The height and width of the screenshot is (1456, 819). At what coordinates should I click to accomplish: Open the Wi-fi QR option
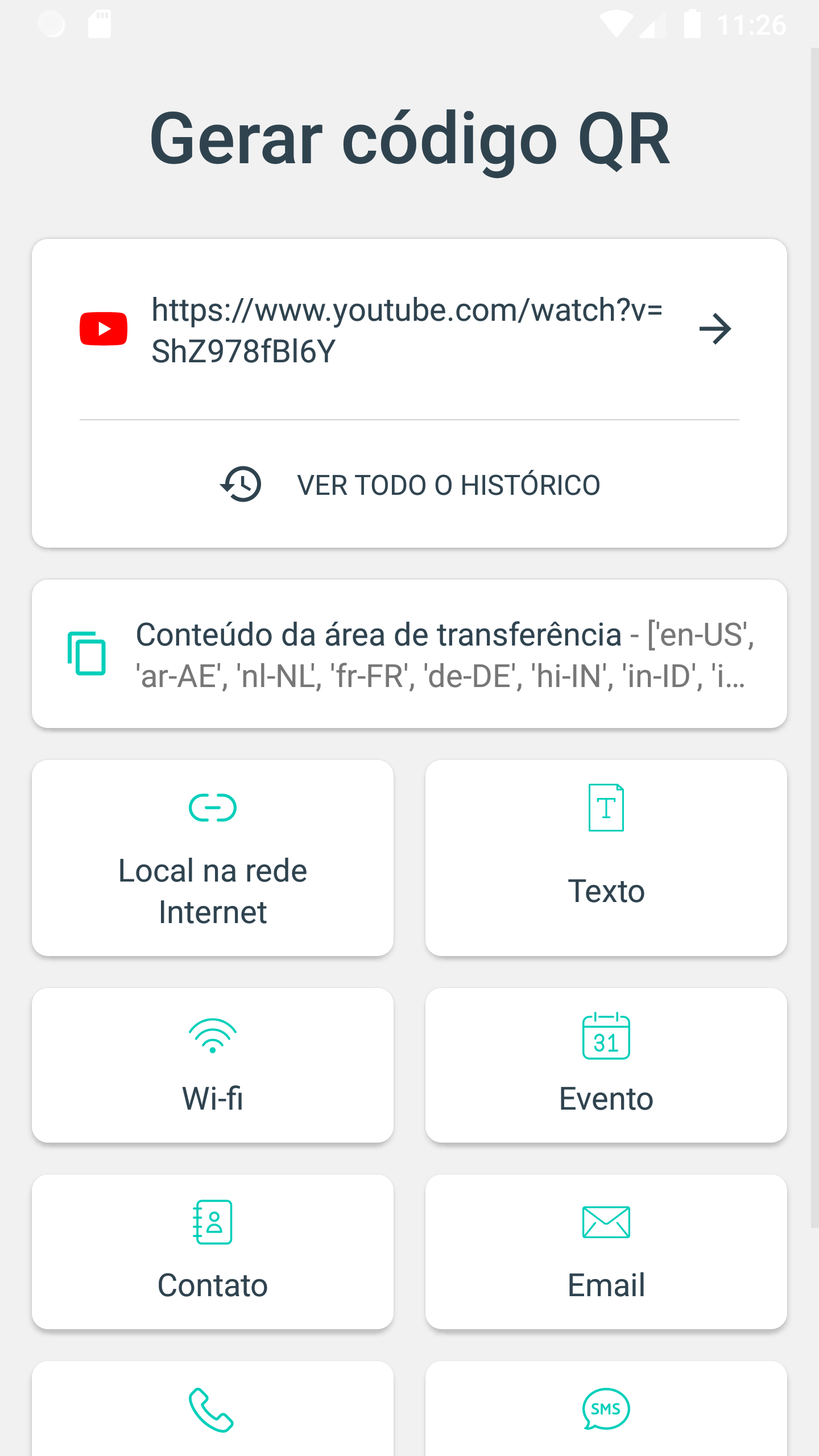(213, 1065)
